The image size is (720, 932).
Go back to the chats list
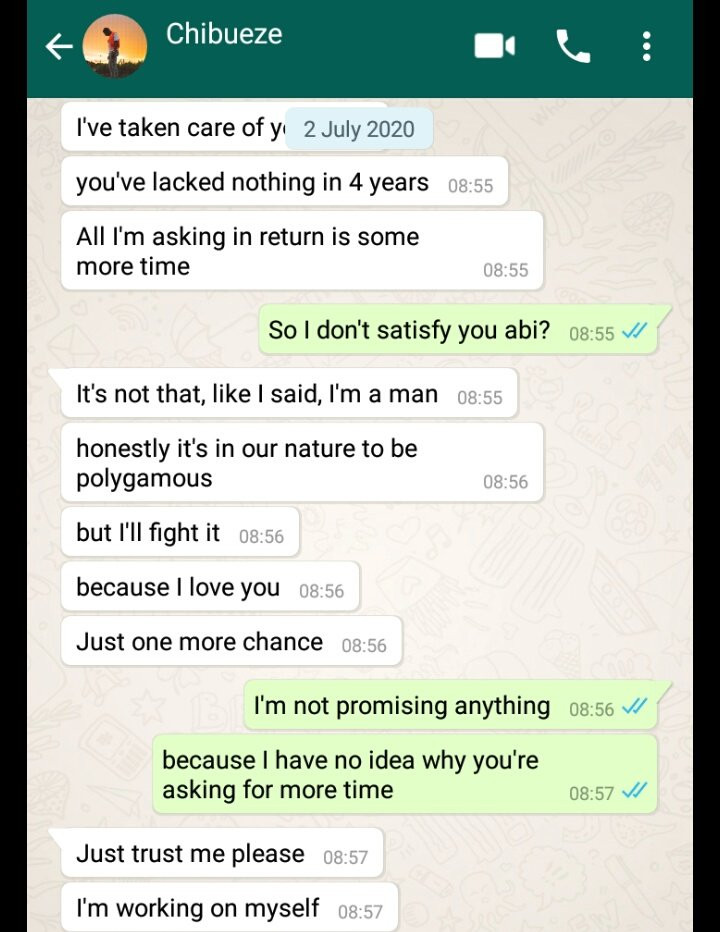58,46
